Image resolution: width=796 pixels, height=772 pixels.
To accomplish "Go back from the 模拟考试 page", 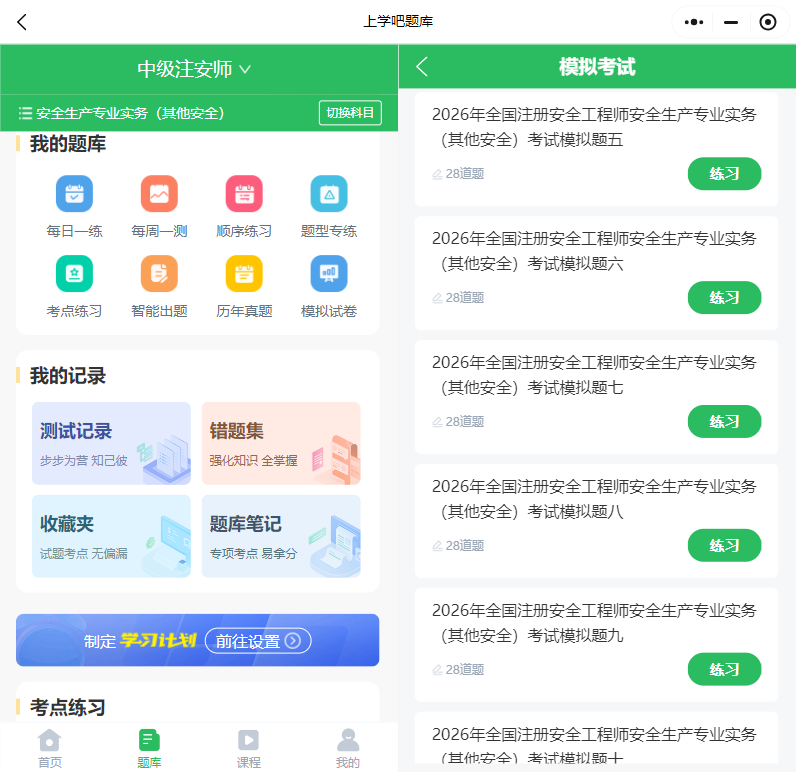I will coord(422,66).
